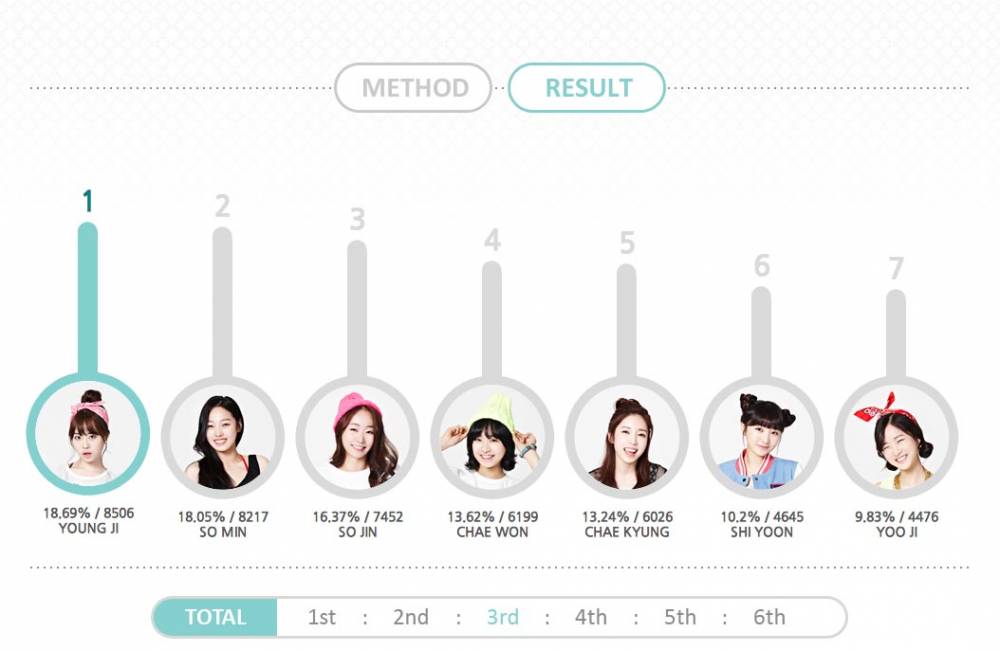View the 2nd round results
This screenshot has height=650, width=1000.
410,617
